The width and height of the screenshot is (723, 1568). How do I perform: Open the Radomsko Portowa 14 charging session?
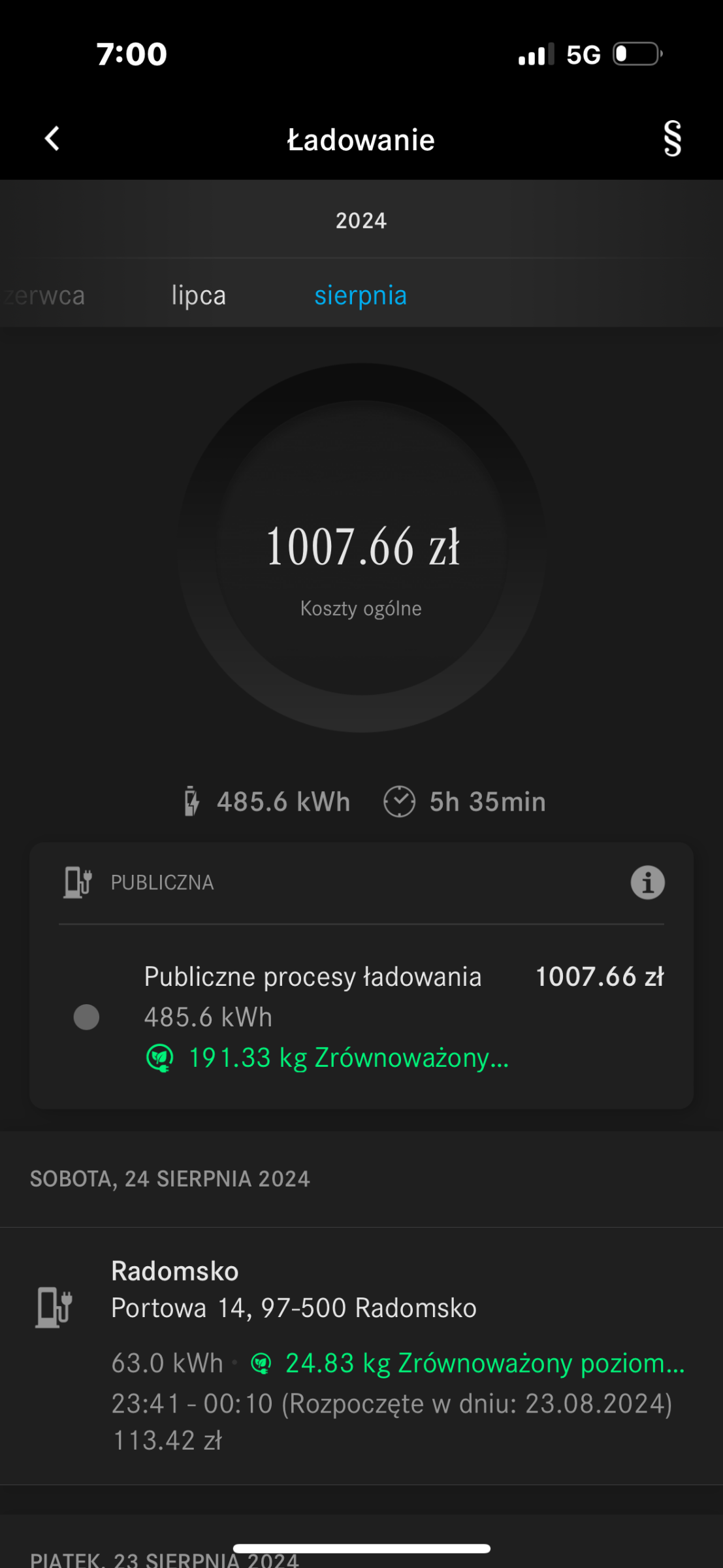361,1356
